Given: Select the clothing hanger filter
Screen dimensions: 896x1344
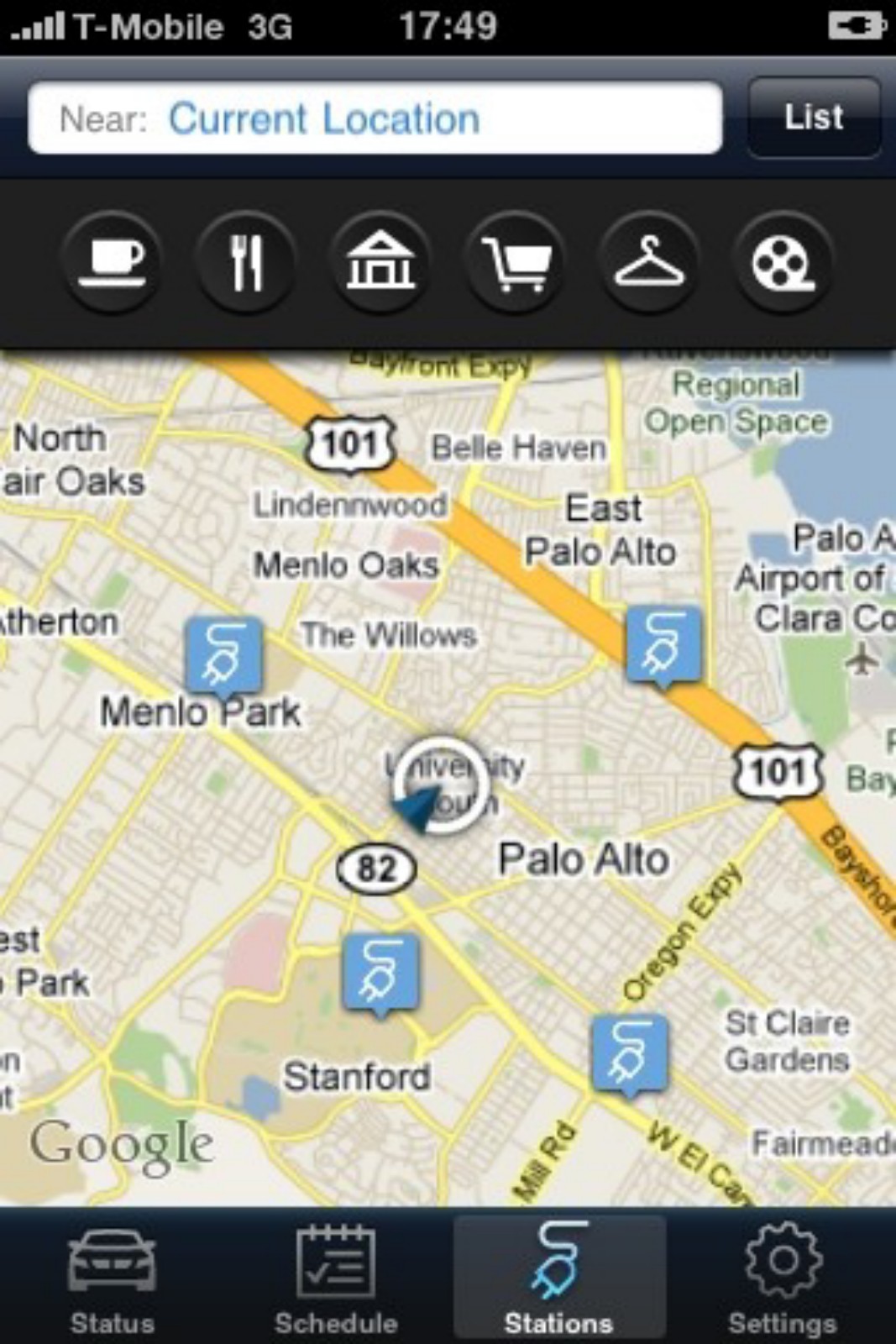Looking at the screenshot, I should point(649,263).
